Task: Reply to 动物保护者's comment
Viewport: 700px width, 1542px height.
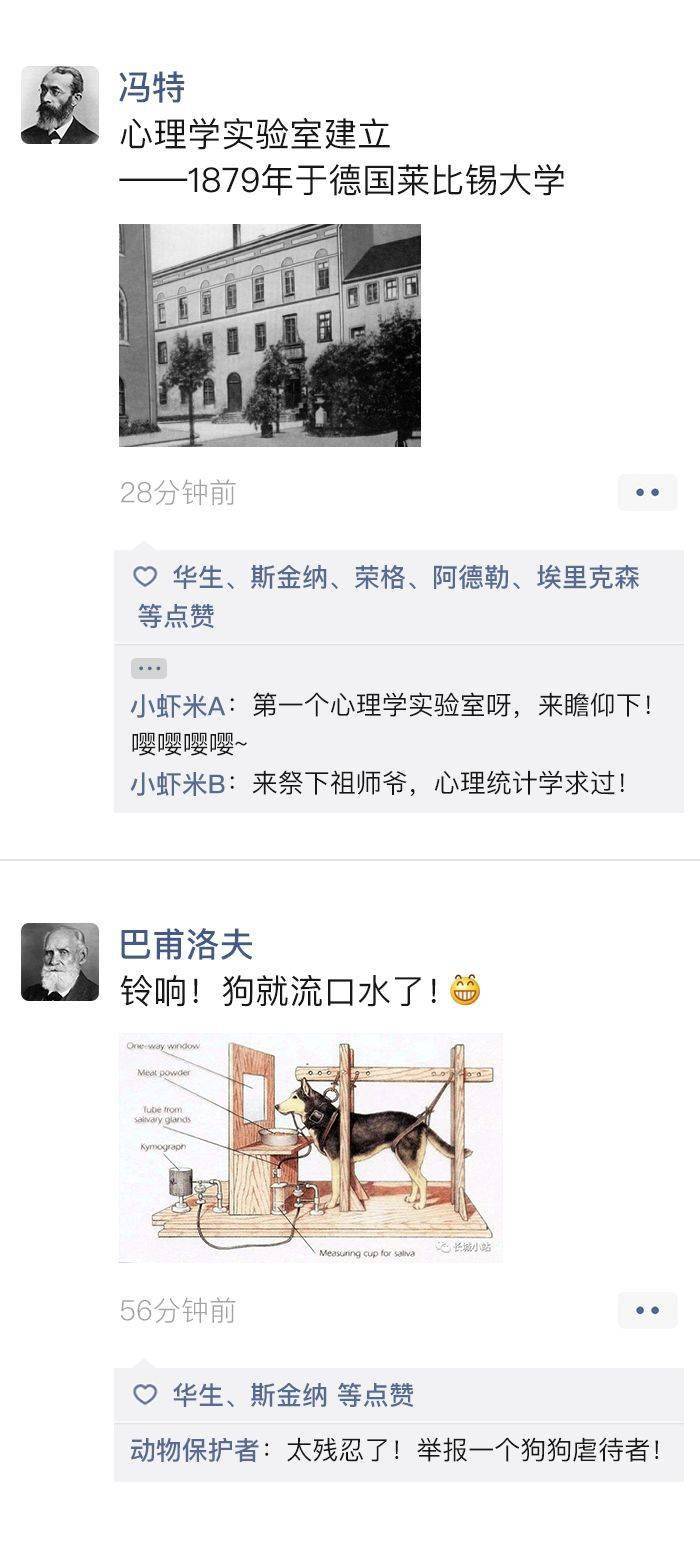Action: click(x=397, y=1450)
